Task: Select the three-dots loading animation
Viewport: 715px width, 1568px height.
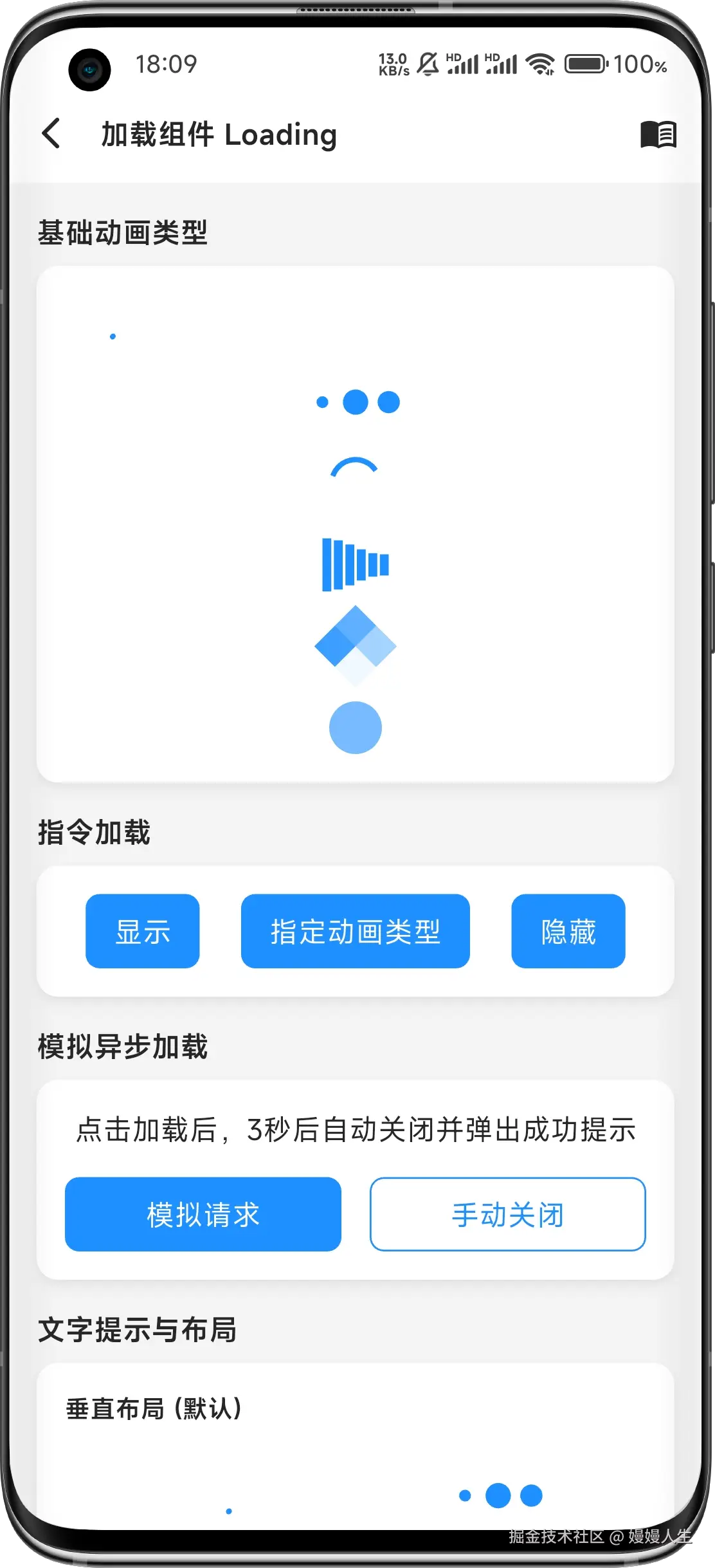Action: click(x=357, y=402)
